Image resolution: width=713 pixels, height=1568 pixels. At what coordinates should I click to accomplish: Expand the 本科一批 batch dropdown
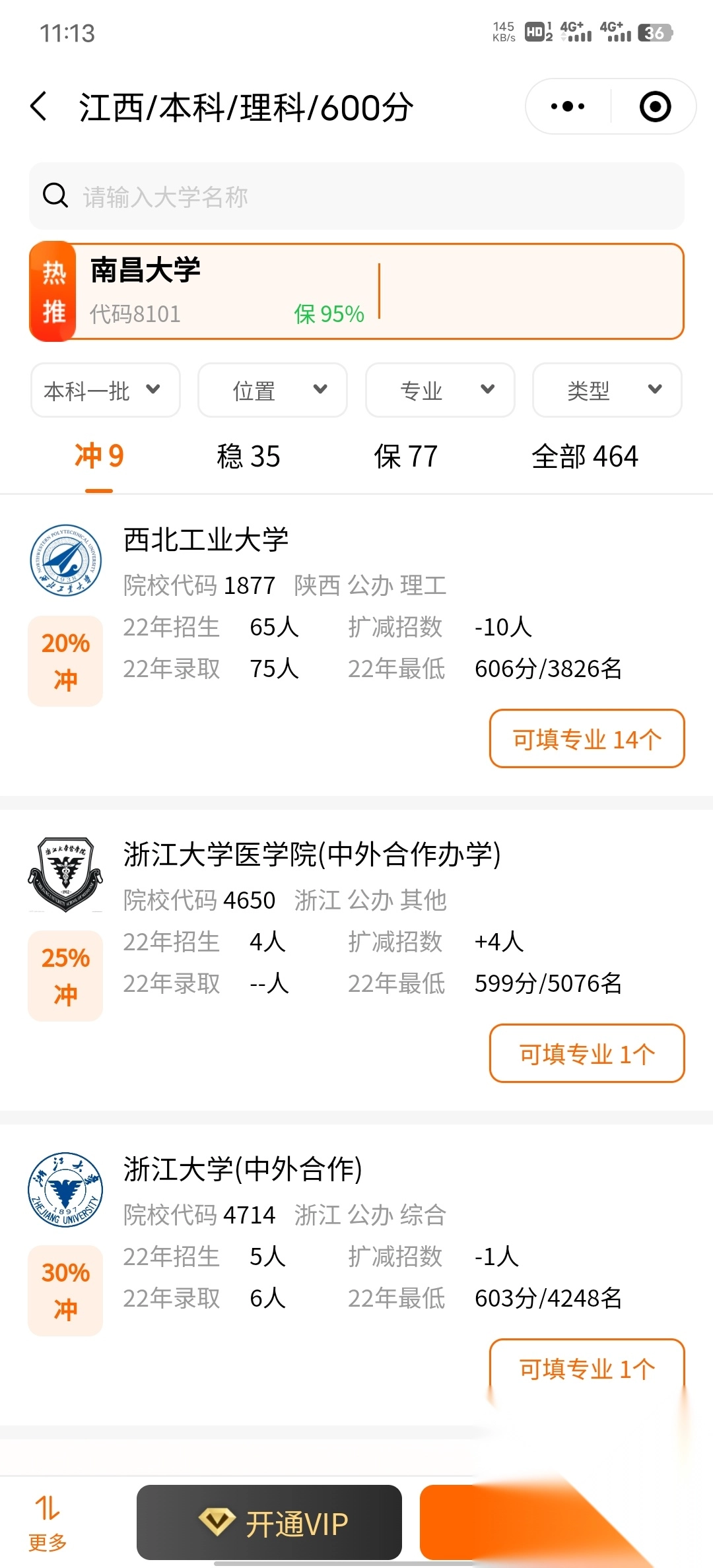point(106,390)
